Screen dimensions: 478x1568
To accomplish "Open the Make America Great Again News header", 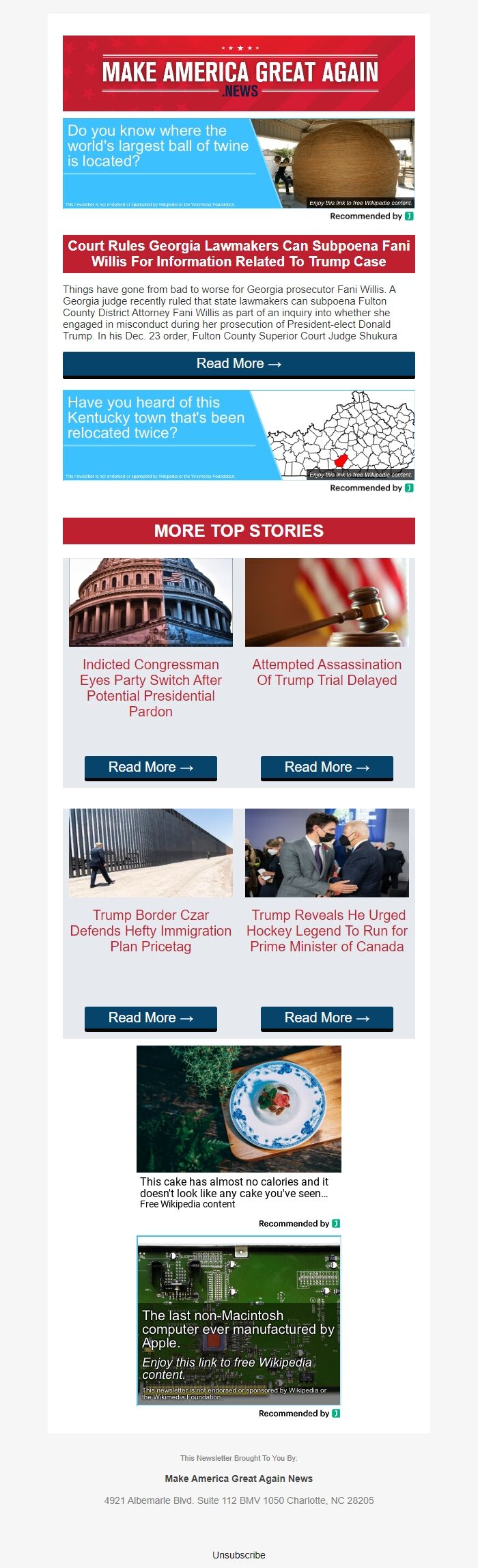I will [x=238, y=73].
